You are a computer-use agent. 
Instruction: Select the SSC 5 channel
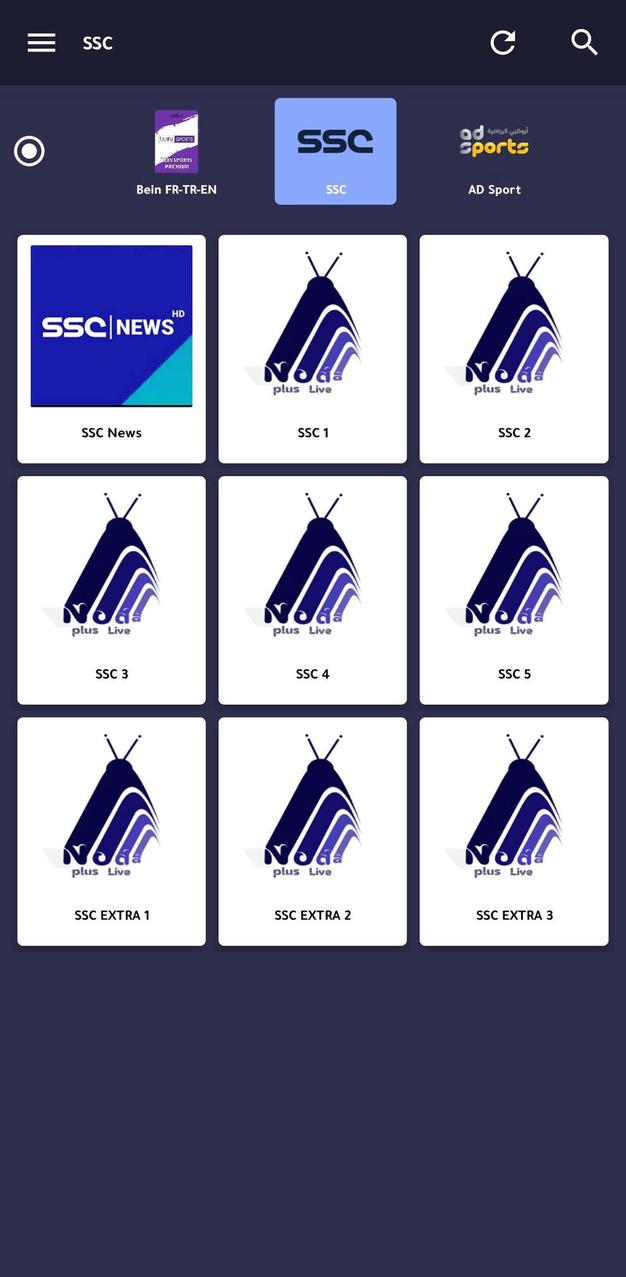[x=514, y=589]
